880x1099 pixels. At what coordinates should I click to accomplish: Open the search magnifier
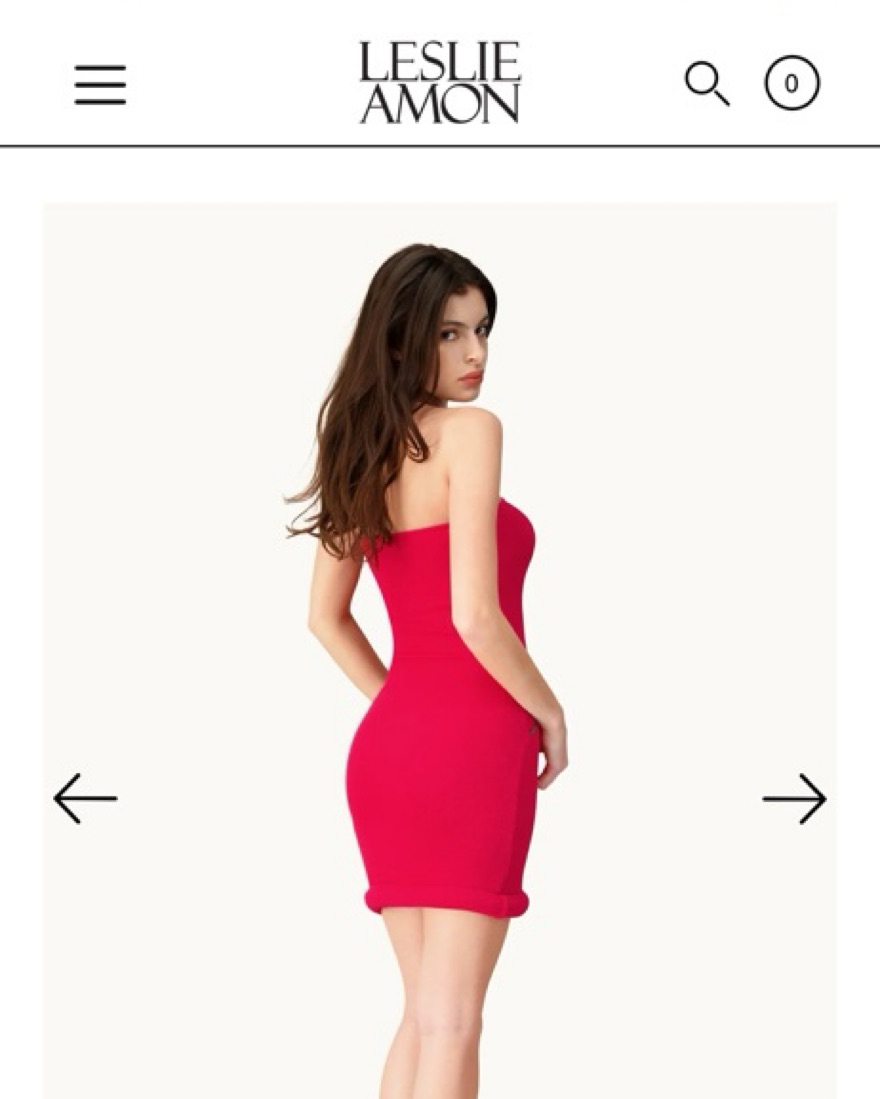click(706, 83)
